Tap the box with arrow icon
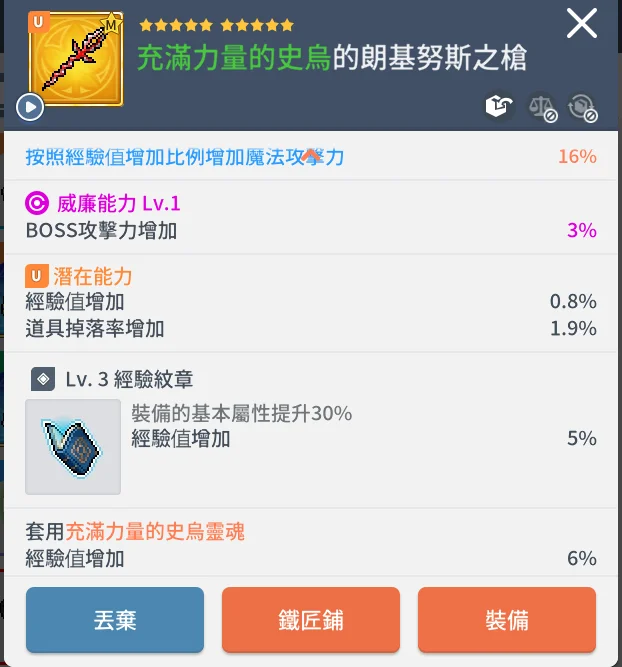The height and width of the screenshot is (667, 622). tap(499, 107)
